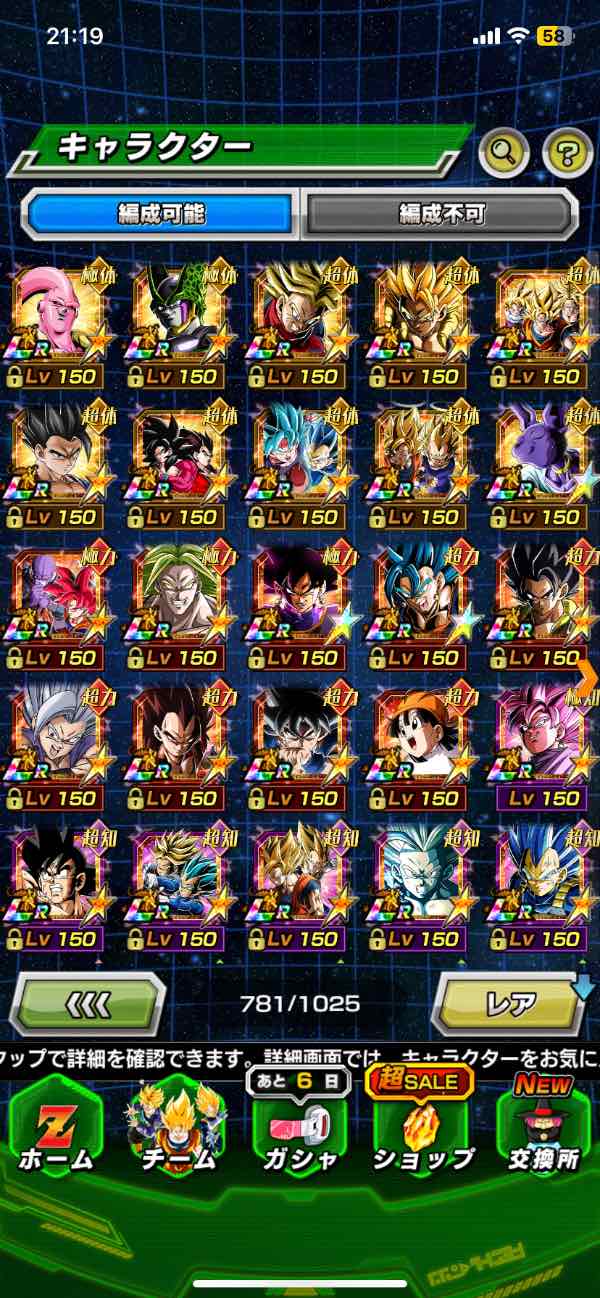This screenshot has height=1298, width=600.
Task: Switch to the 編成不可 tab
Action: coord(441,213)
